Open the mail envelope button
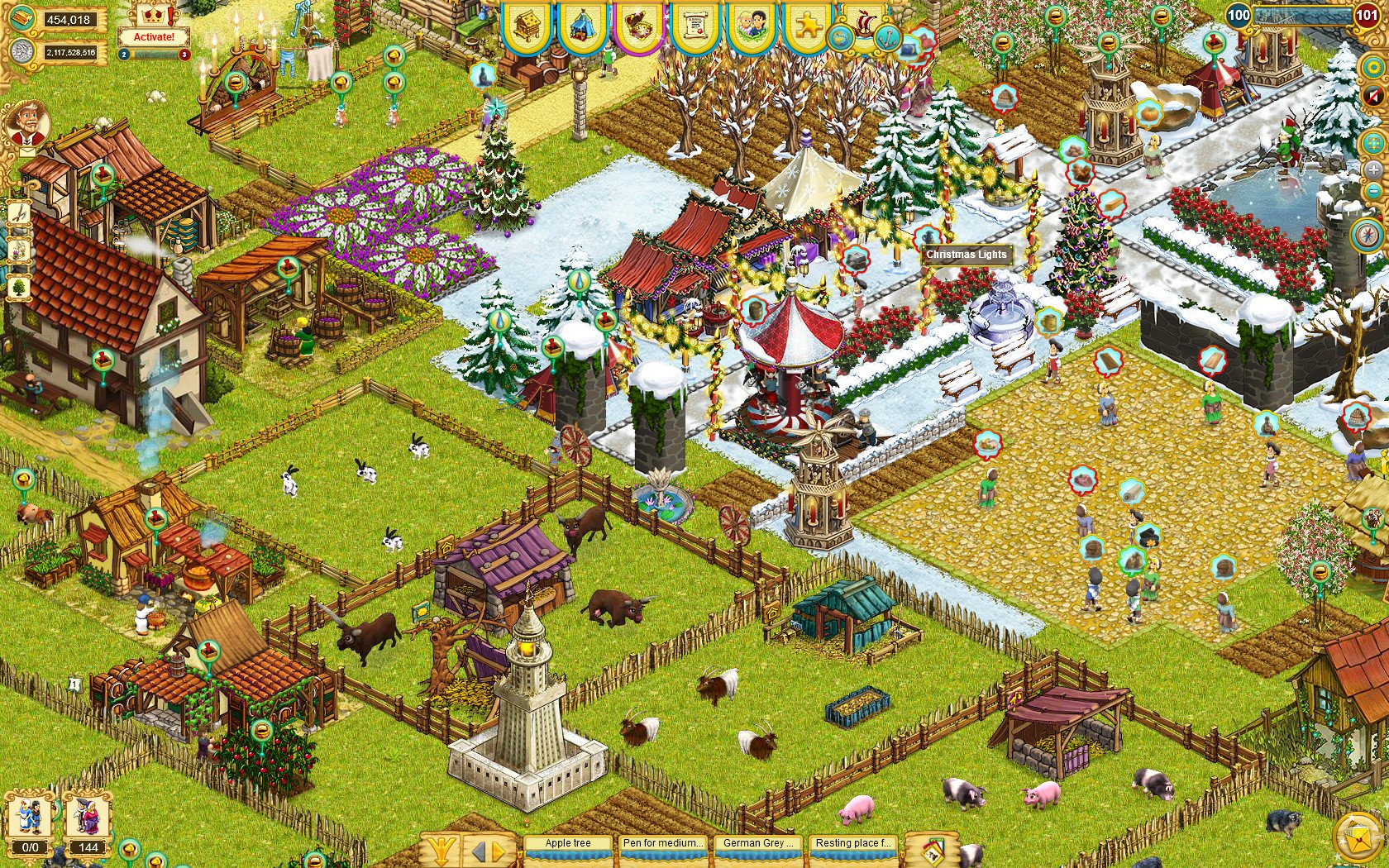The height and width of the screenshot is (868, 1389). 27,150
